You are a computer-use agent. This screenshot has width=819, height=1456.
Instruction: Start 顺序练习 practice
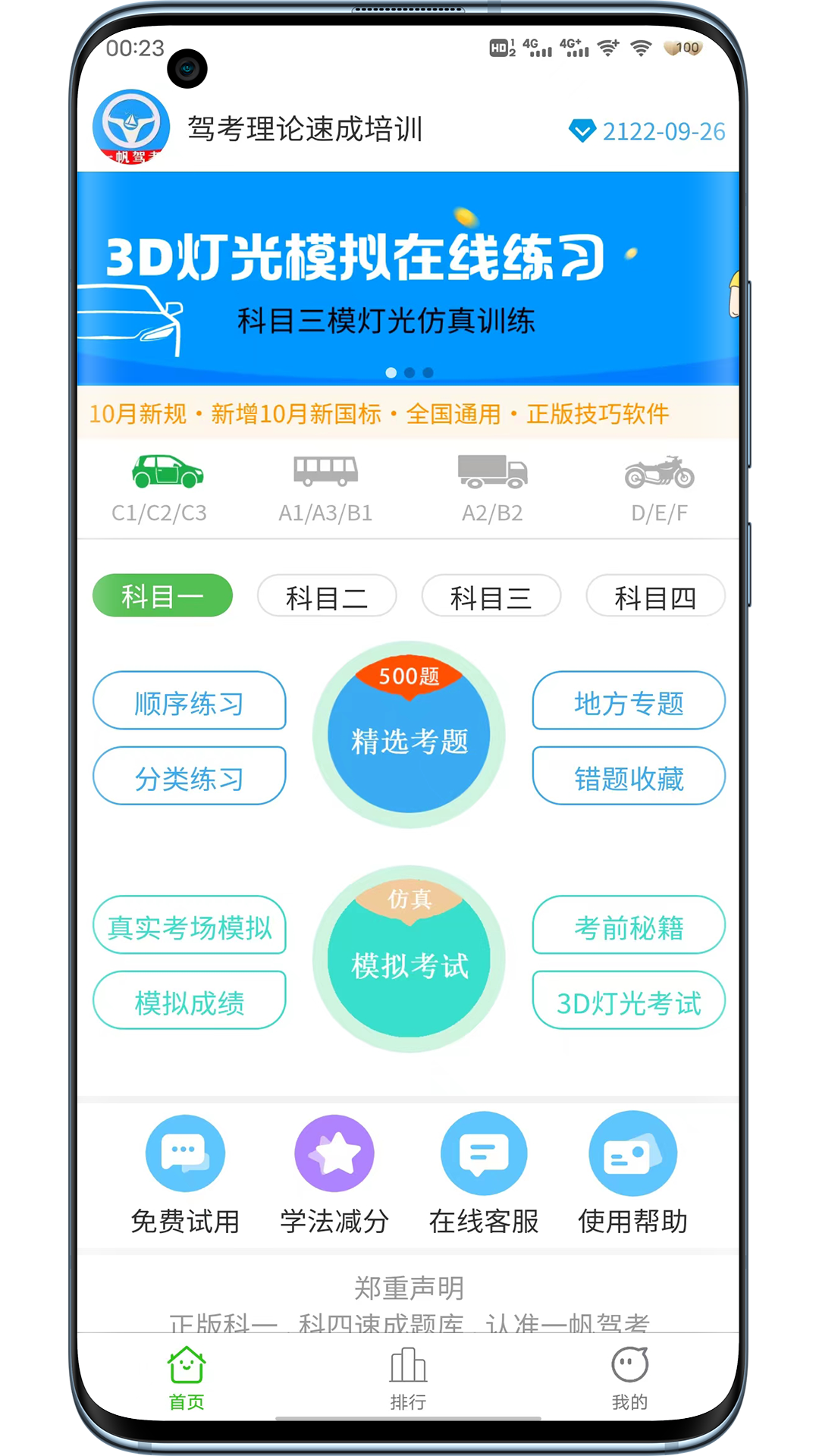[189, 701]
